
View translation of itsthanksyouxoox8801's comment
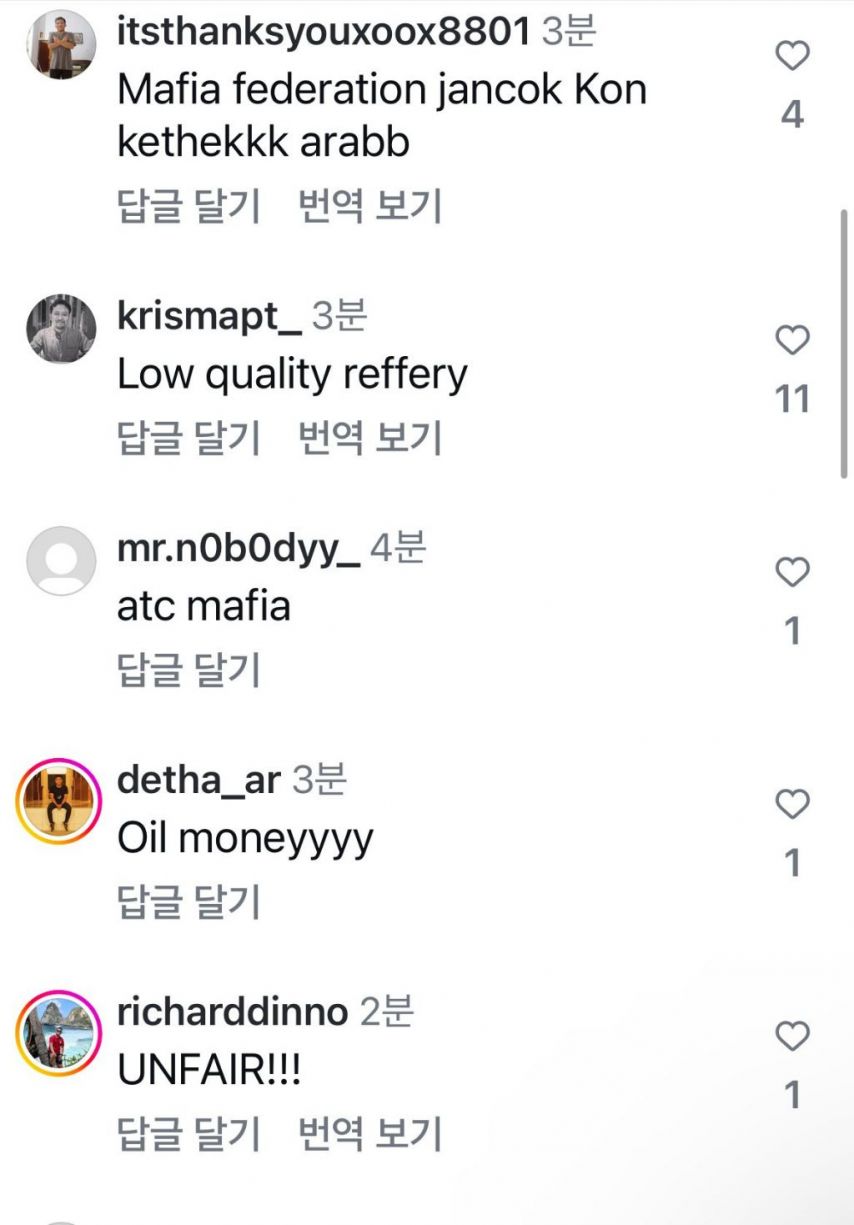pyautogui.click(x=370, y=206)
